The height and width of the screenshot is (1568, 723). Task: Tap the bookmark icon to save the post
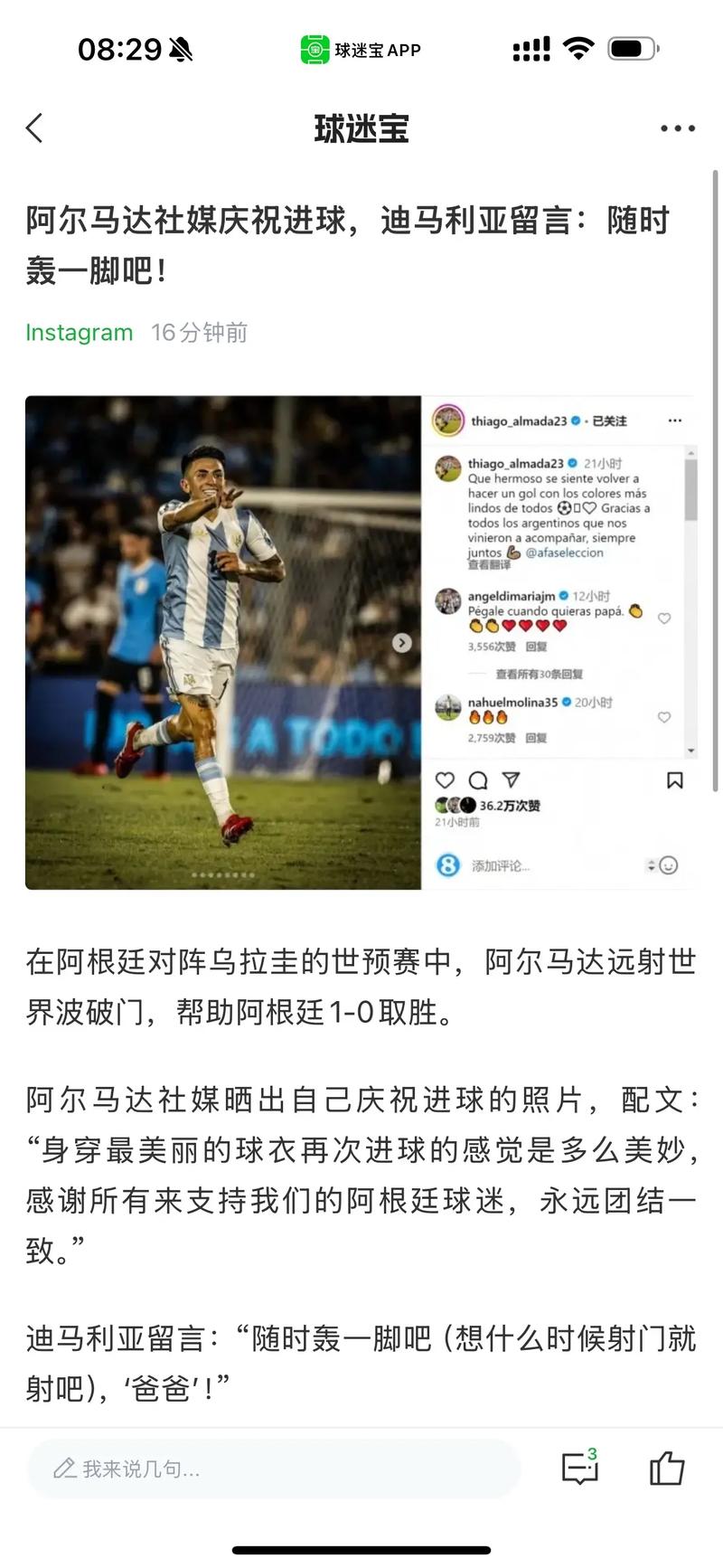[x=674, y=779]
